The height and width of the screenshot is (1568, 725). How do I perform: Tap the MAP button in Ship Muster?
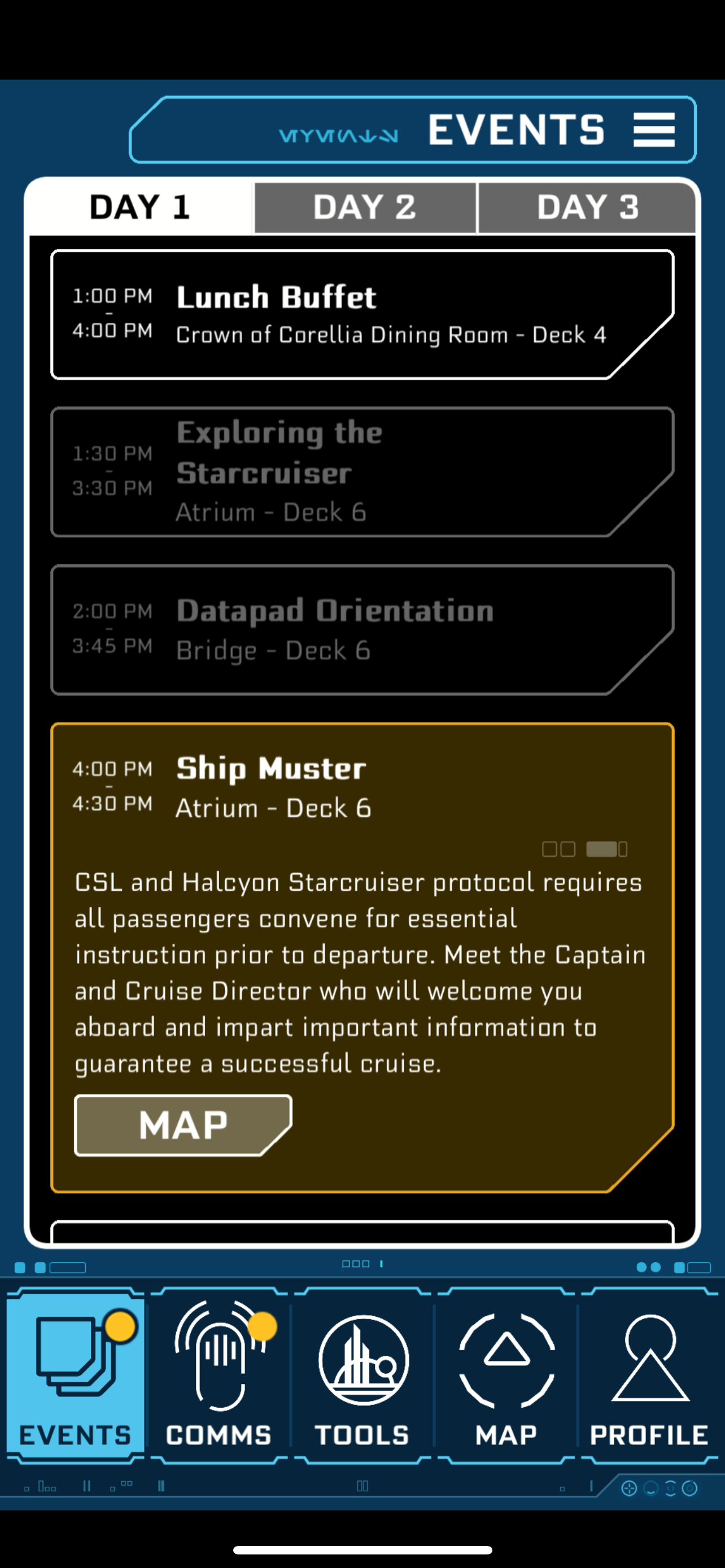pos(182,1125)
